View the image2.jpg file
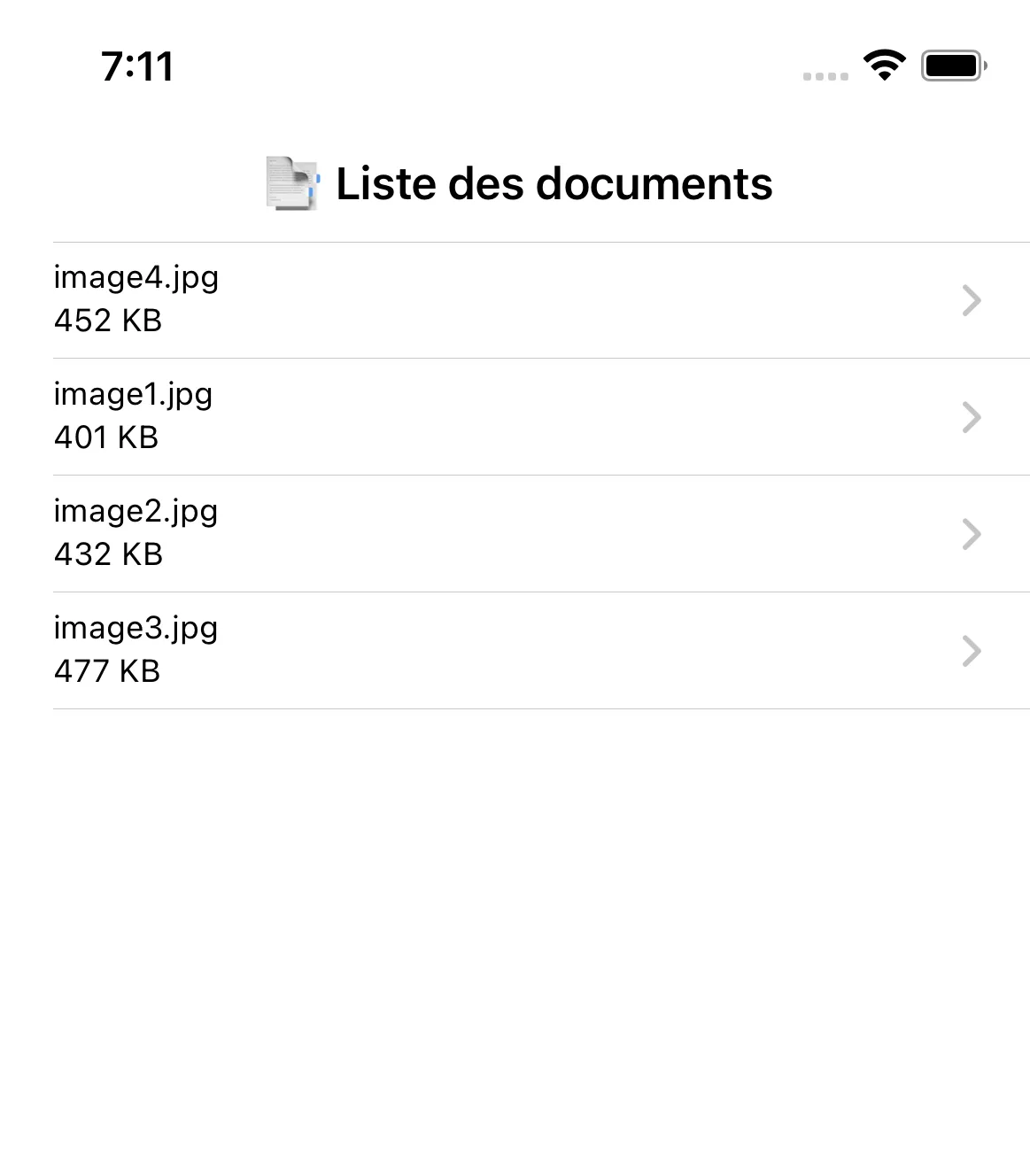The width and height of the screenshot is (1030, 1176). (514, 534)
